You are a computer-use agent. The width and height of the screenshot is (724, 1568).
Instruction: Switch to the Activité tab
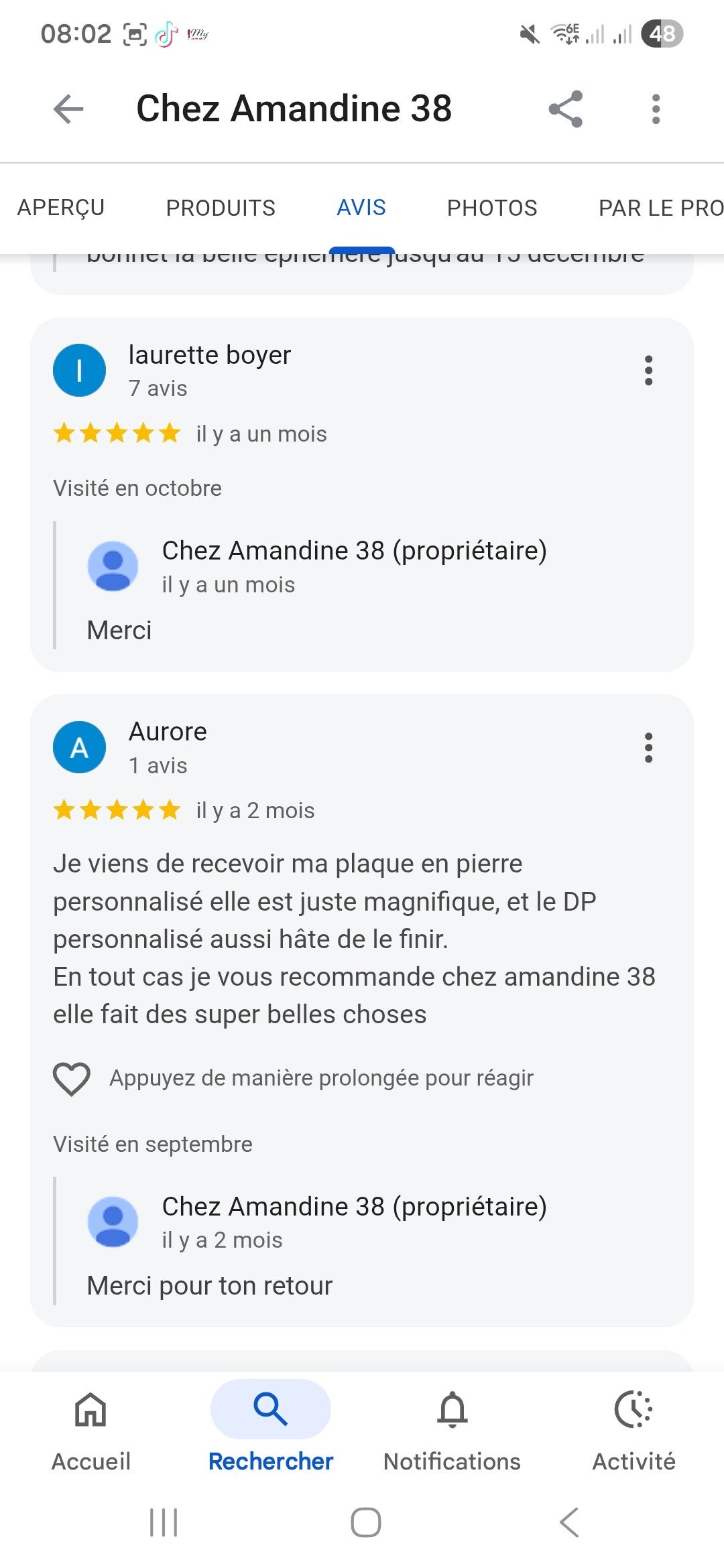coord(633,1427)
